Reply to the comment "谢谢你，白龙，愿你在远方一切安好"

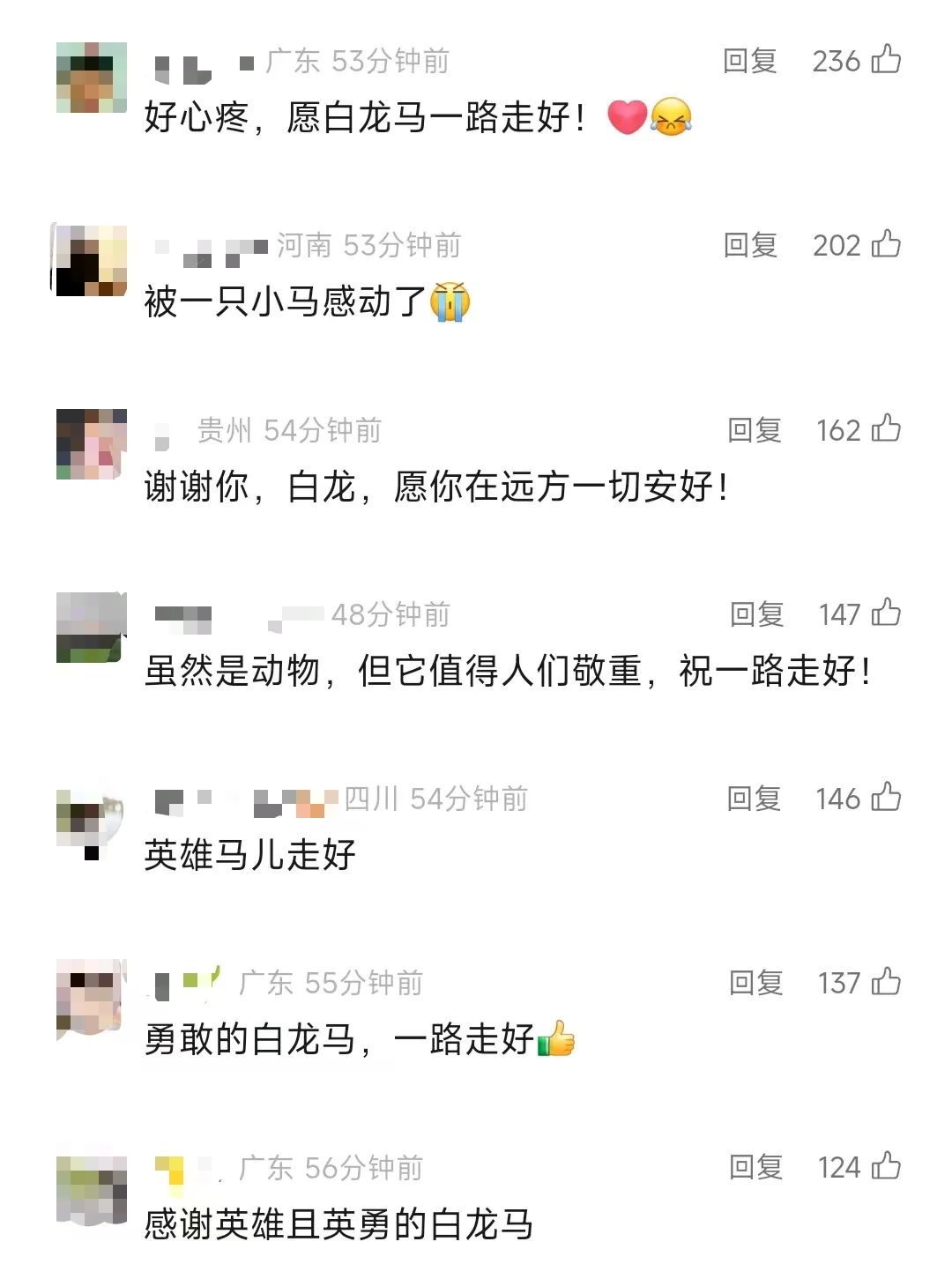755,430
